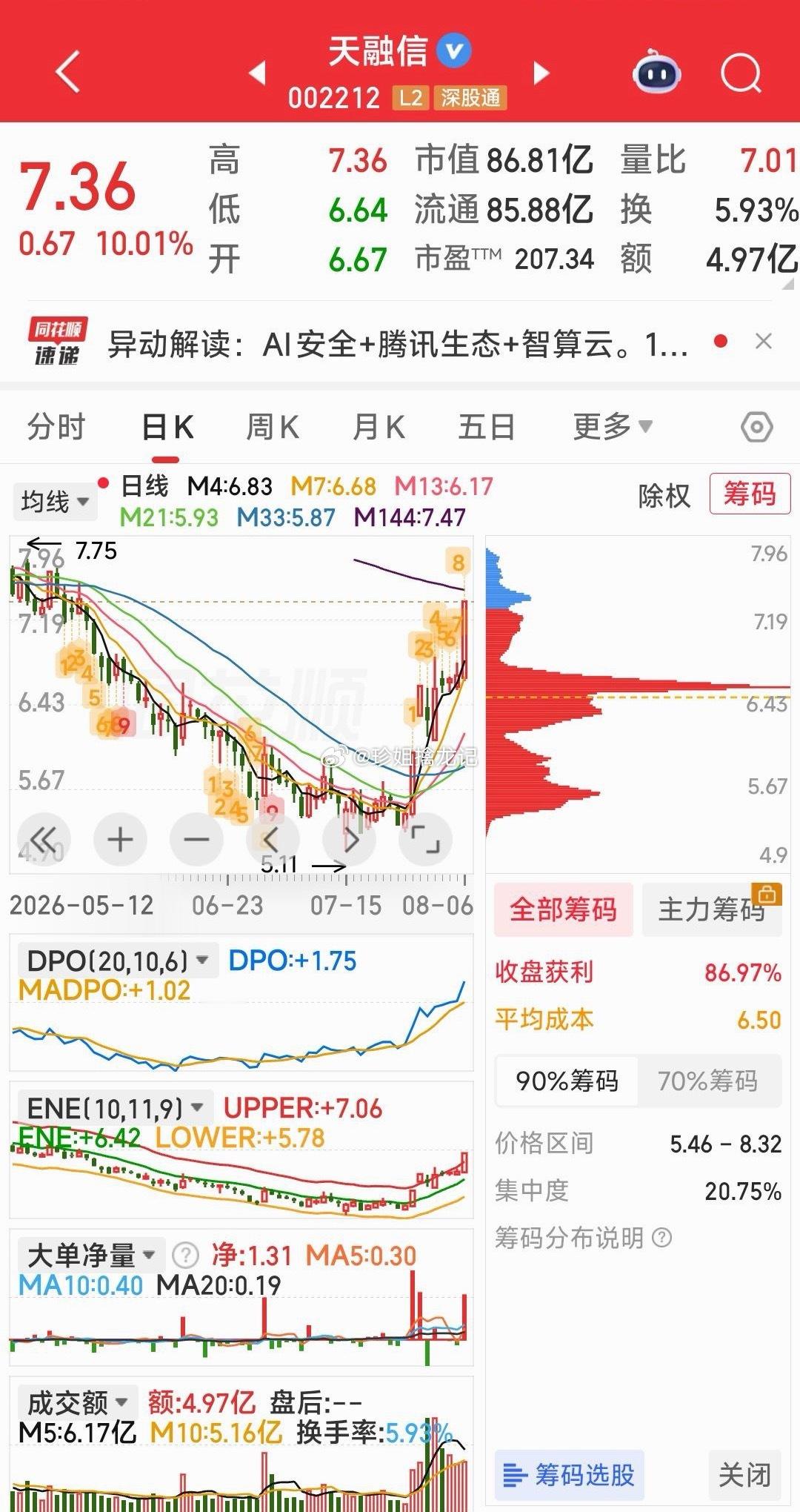Switch to the previous stock arrow

coord(257,73)
